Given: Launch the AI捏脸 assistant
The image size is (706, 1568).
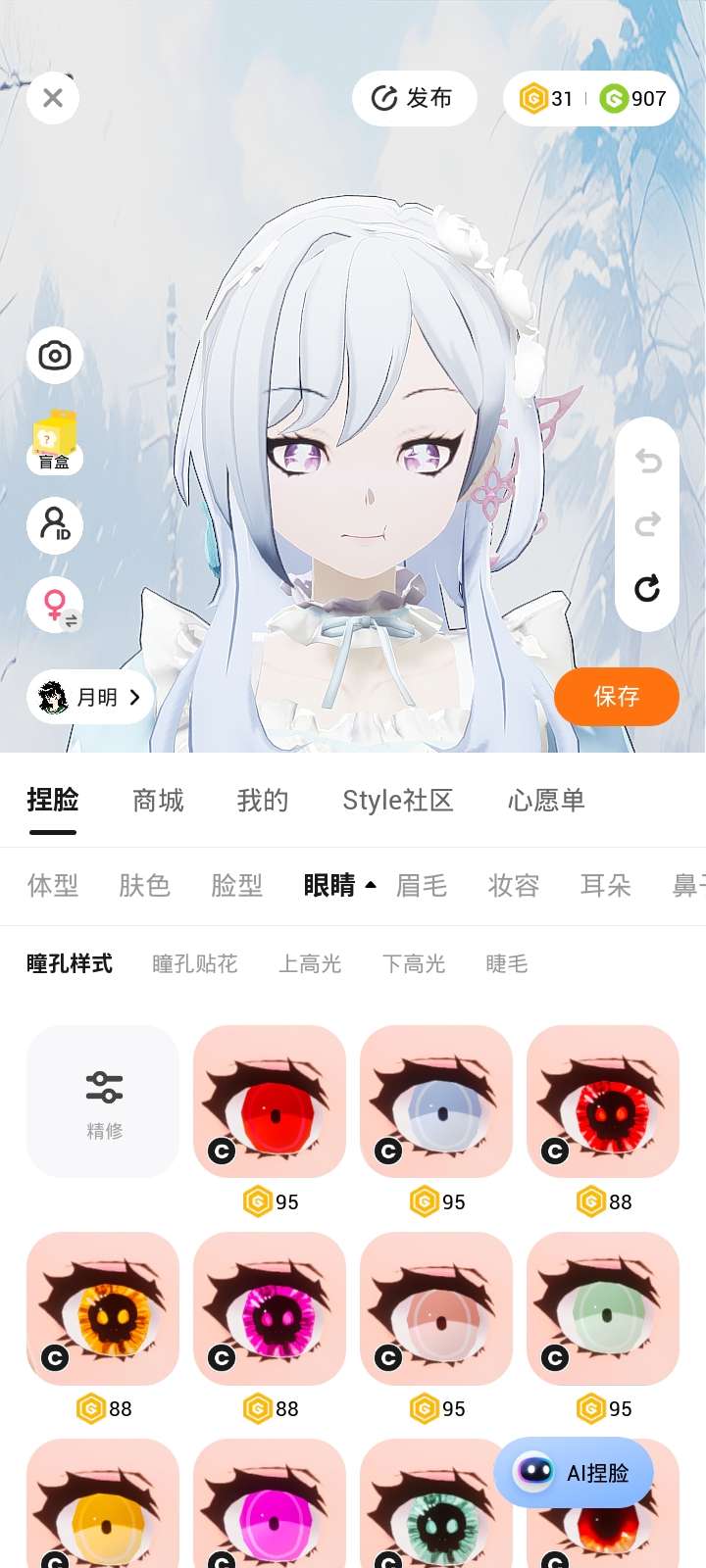Looking at the screenshot, I should point(574,1473).
